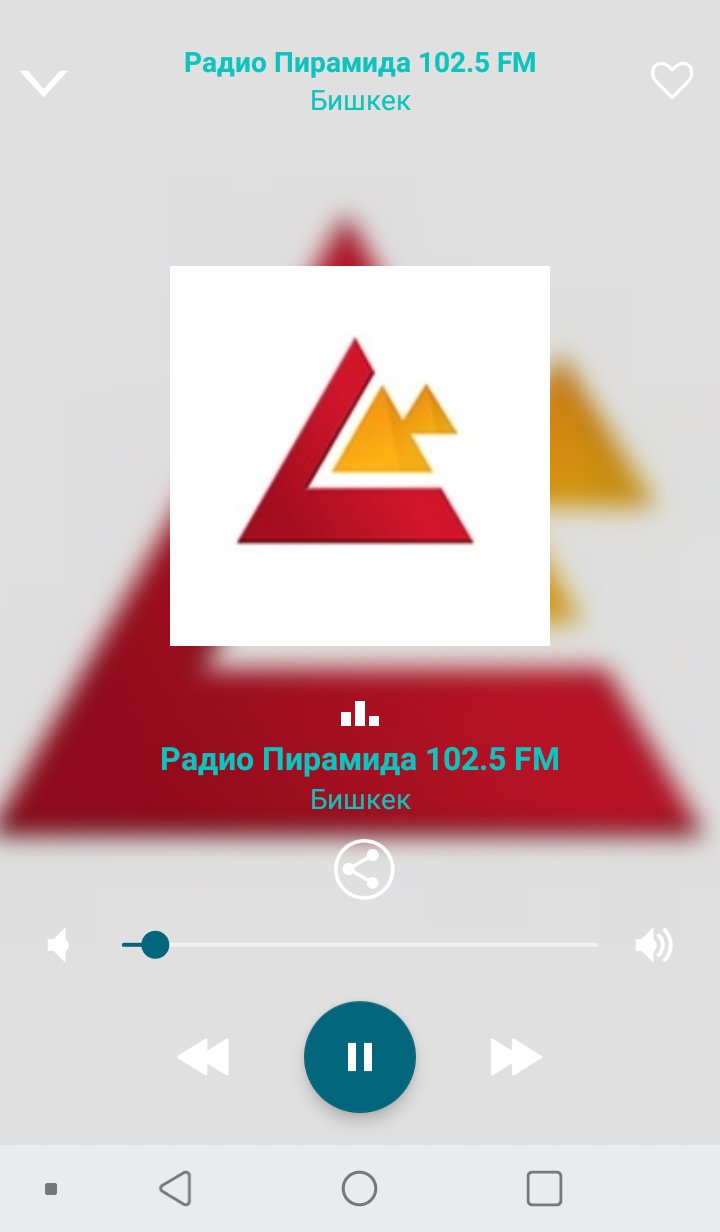Tap the loud volume speaker icon
Screen dimensions: 720x1232
click(654, 945)
